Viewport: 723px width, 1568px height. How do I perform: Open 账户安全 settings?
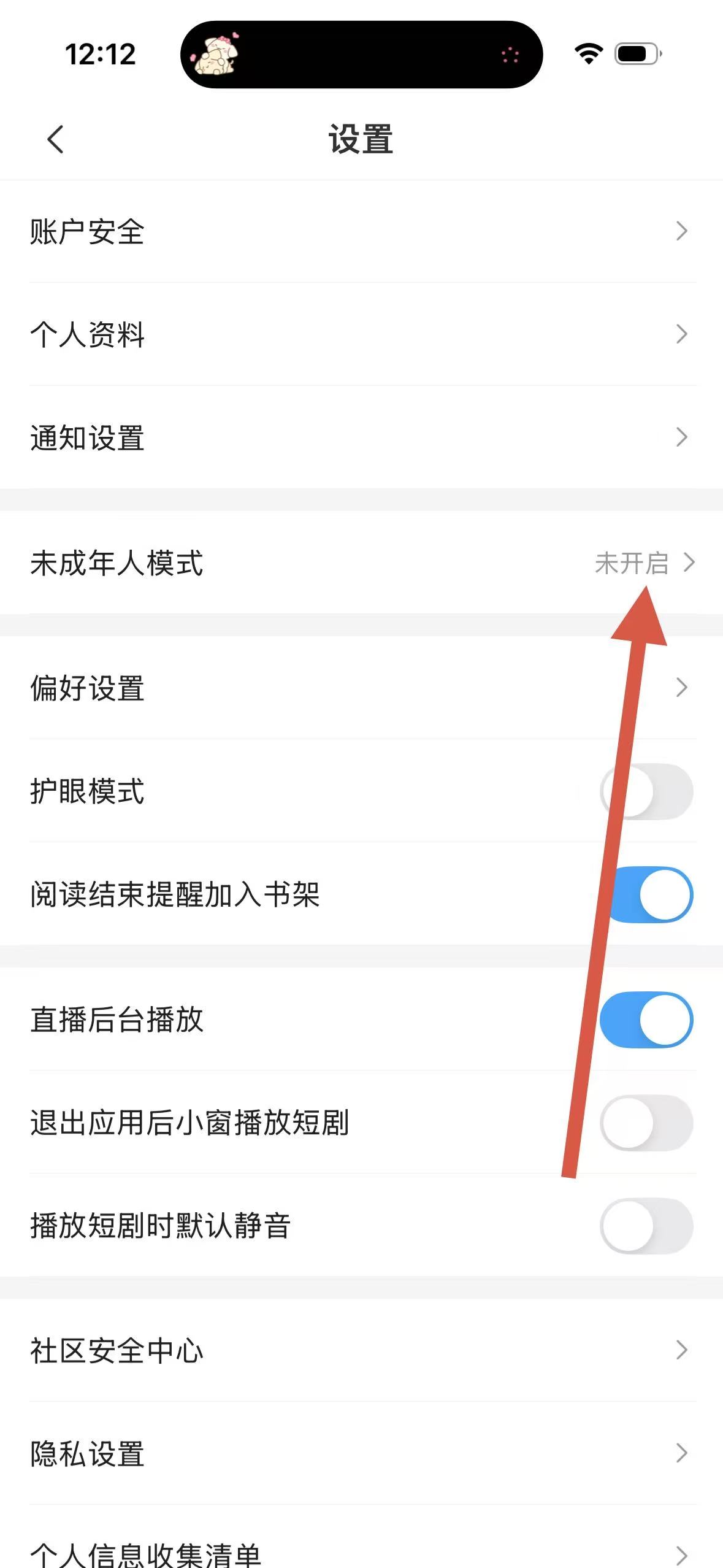point(361,232)
